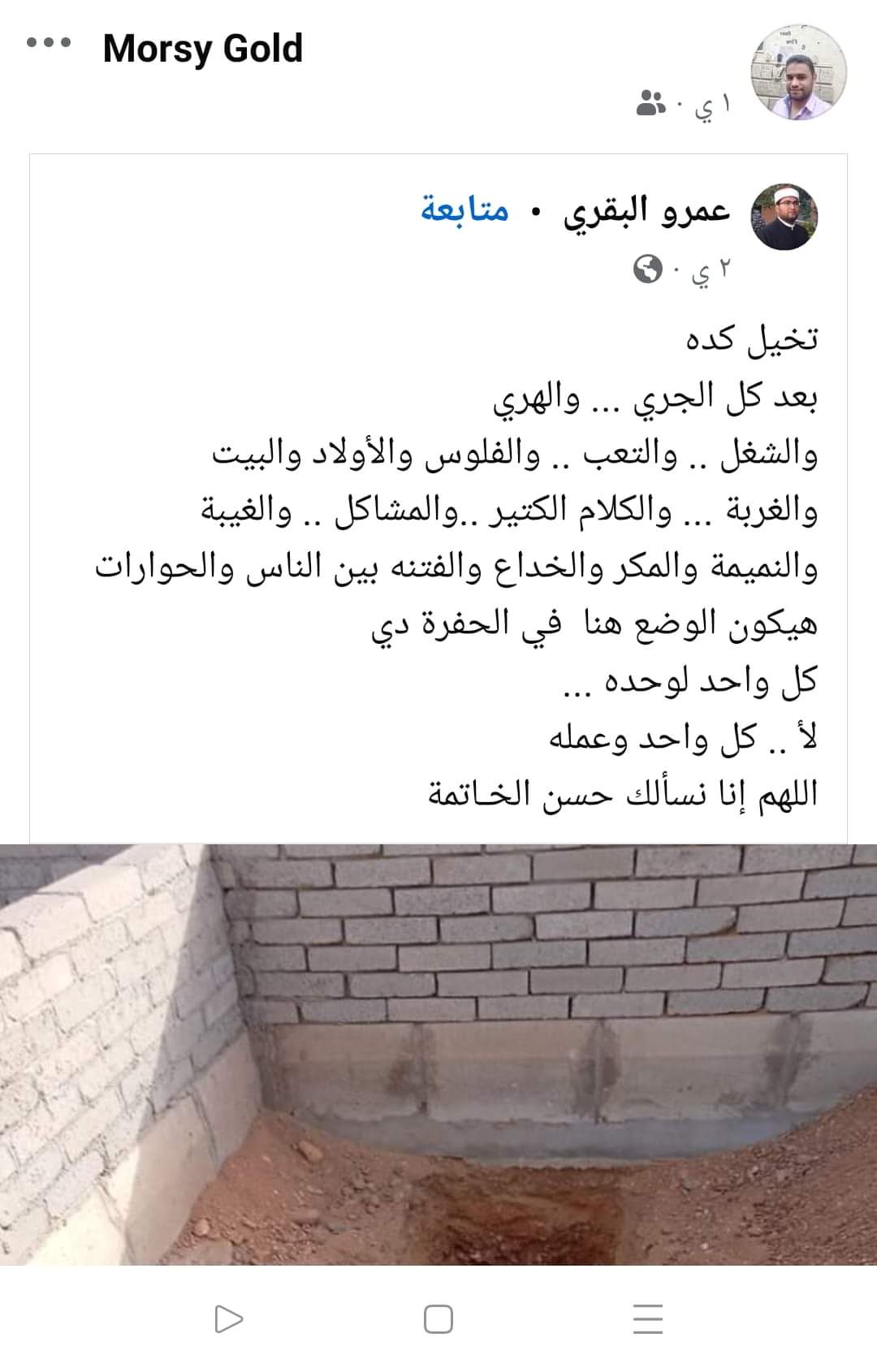Open Morsy Gold's profile name
Screen dimensions: 877x1372
coord(203,49)
